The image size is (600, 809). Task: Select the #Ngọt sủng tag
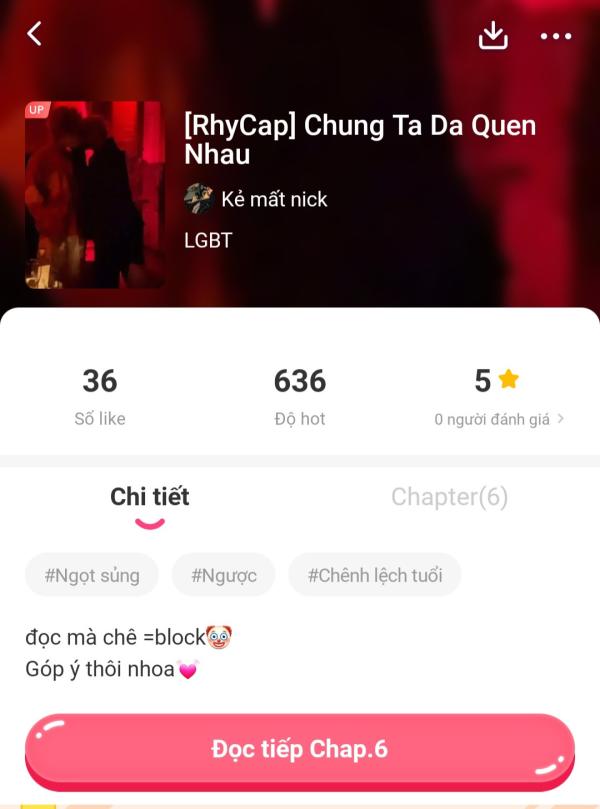coord(92,575)
